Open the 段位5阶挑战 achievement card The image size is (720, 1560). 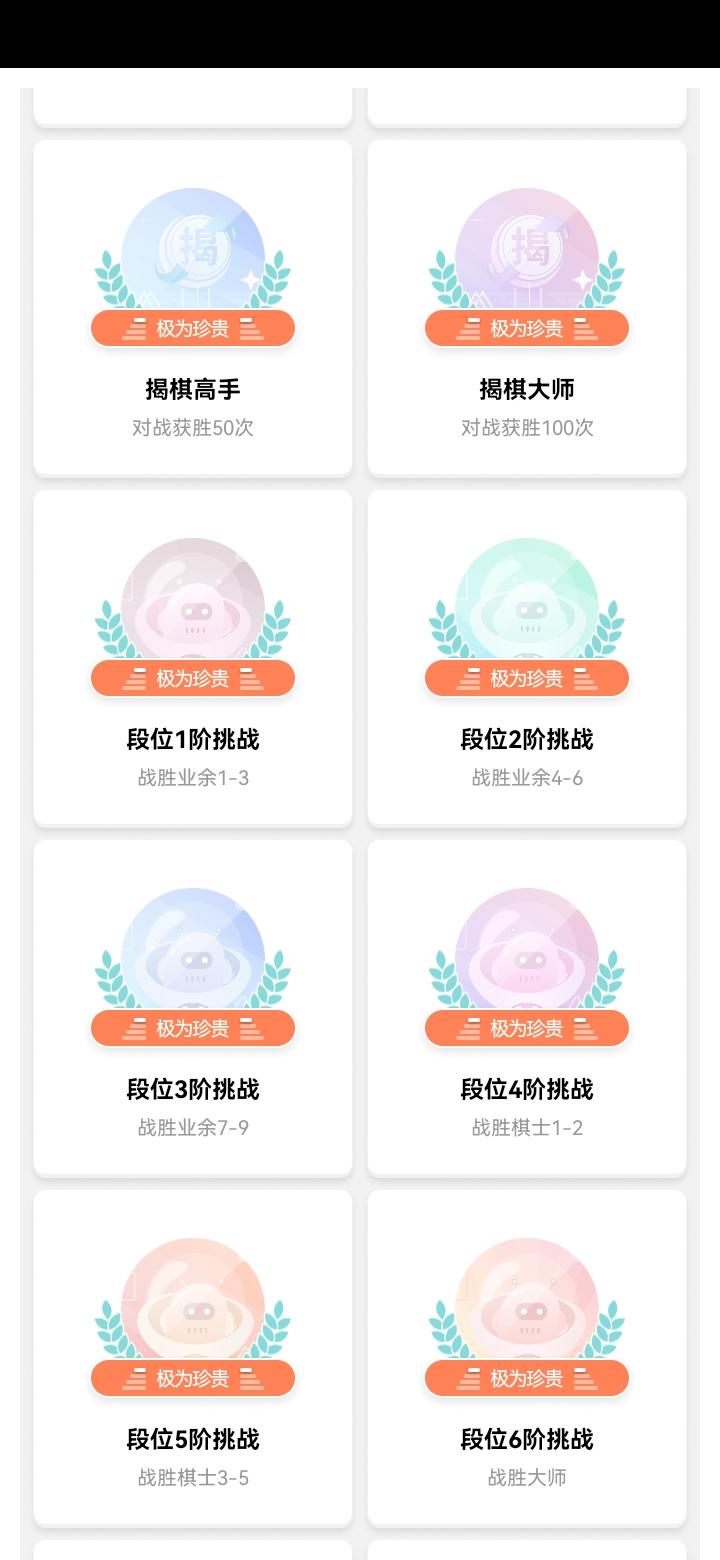click(193, 1355)
